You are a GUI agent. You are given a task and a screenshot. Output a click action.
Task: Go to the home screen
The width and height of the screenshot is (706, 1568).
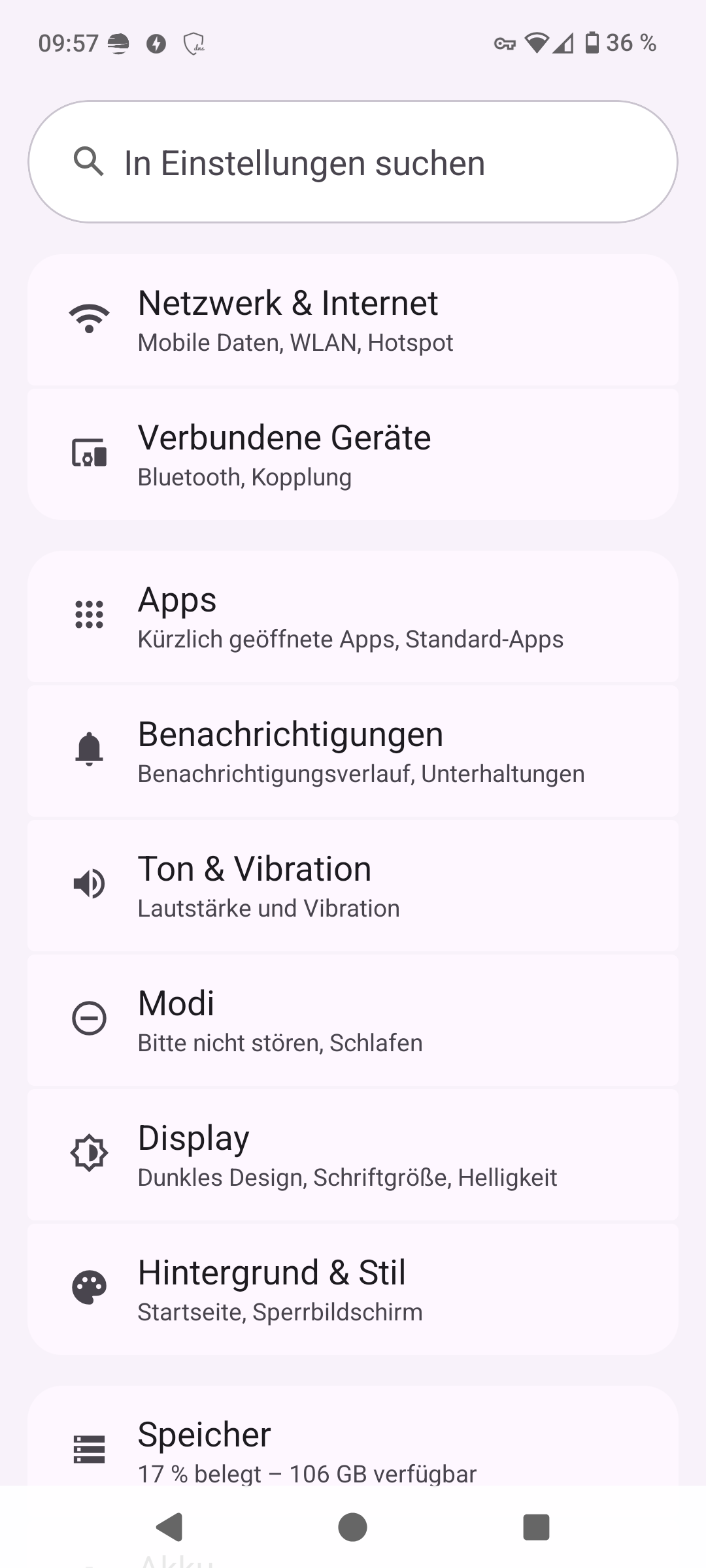tap(353, 1527)
